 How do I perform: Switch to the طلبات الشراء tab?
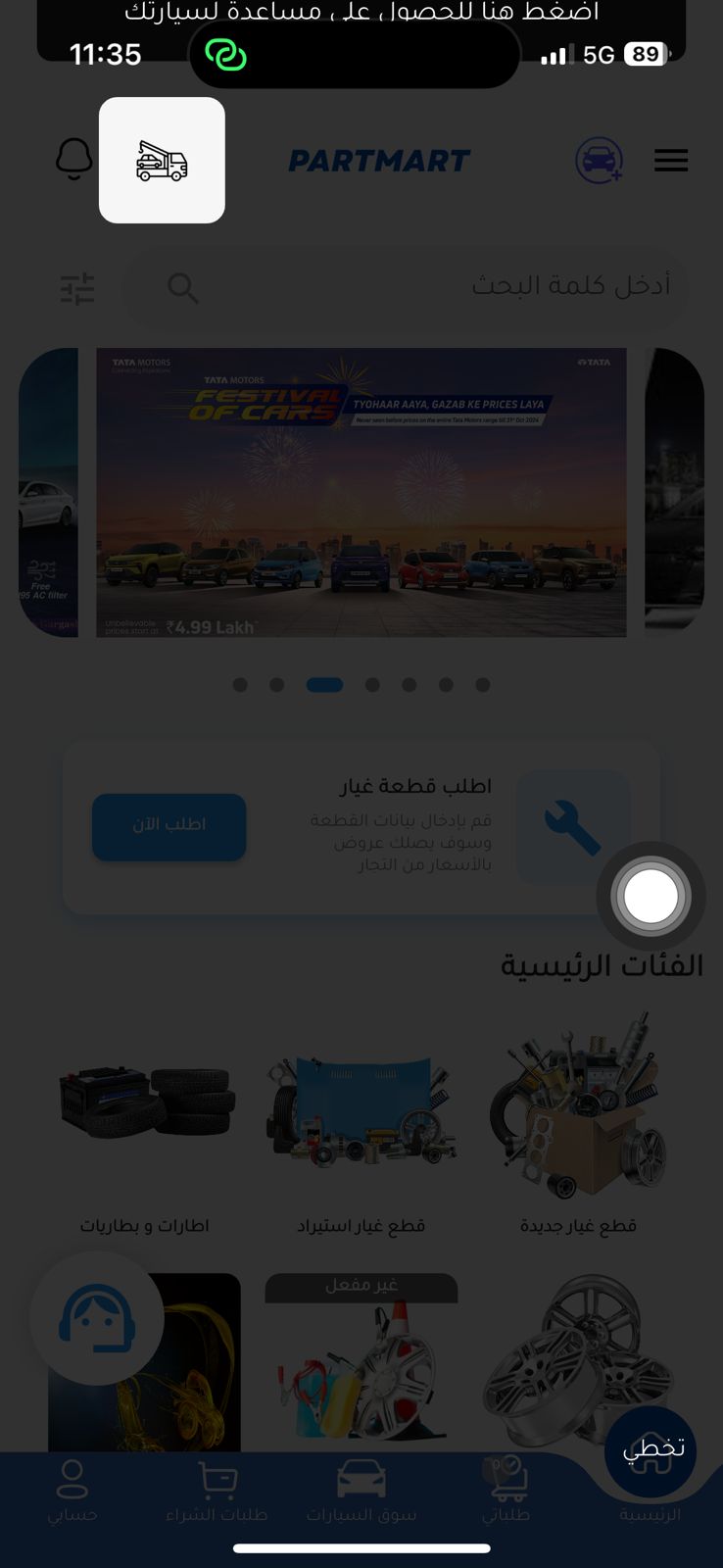click(x=217, y=1492)
